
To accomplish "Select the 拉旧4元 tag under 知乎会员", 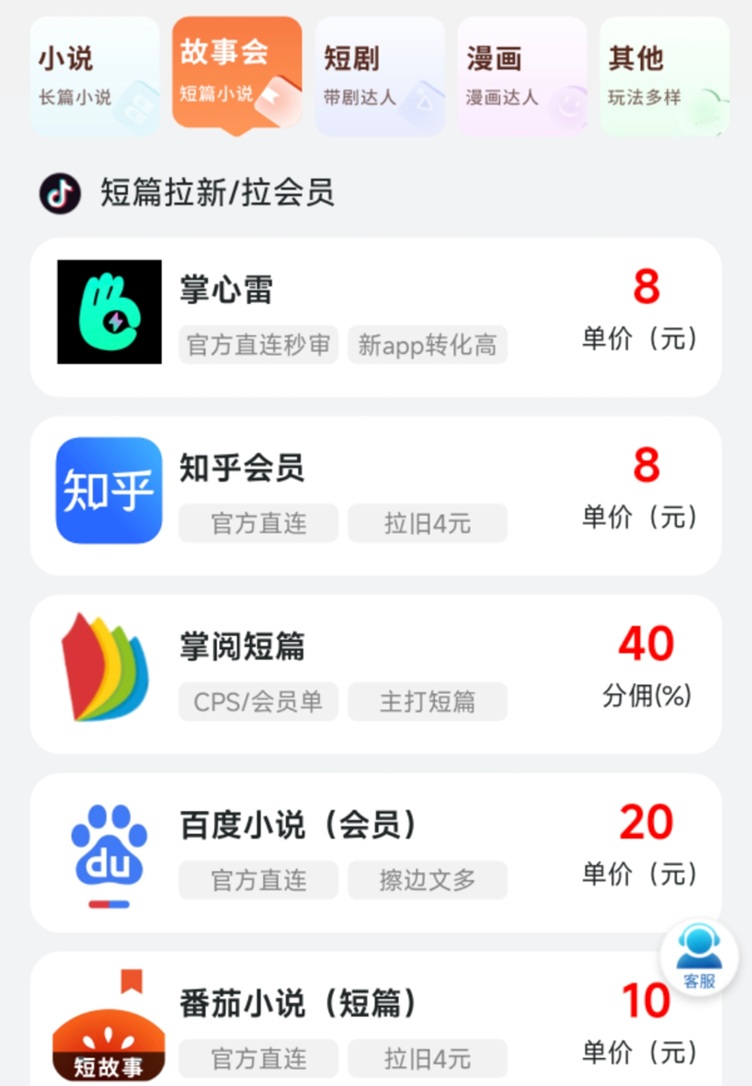I will click(427, 523).
